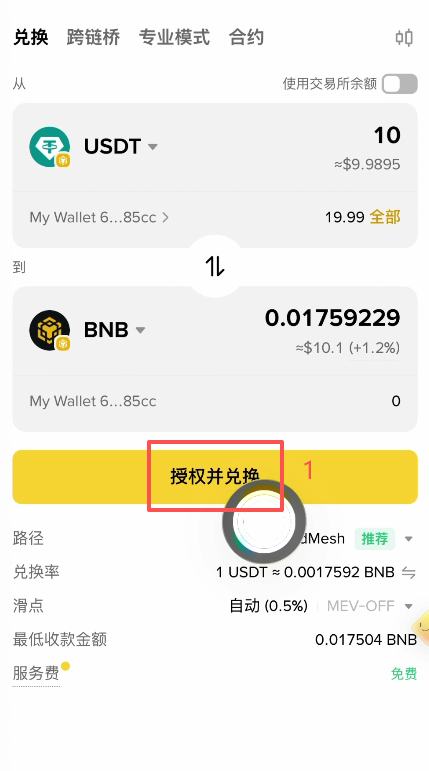Invert the 兑换率 exchange rate

coord(408,572)
